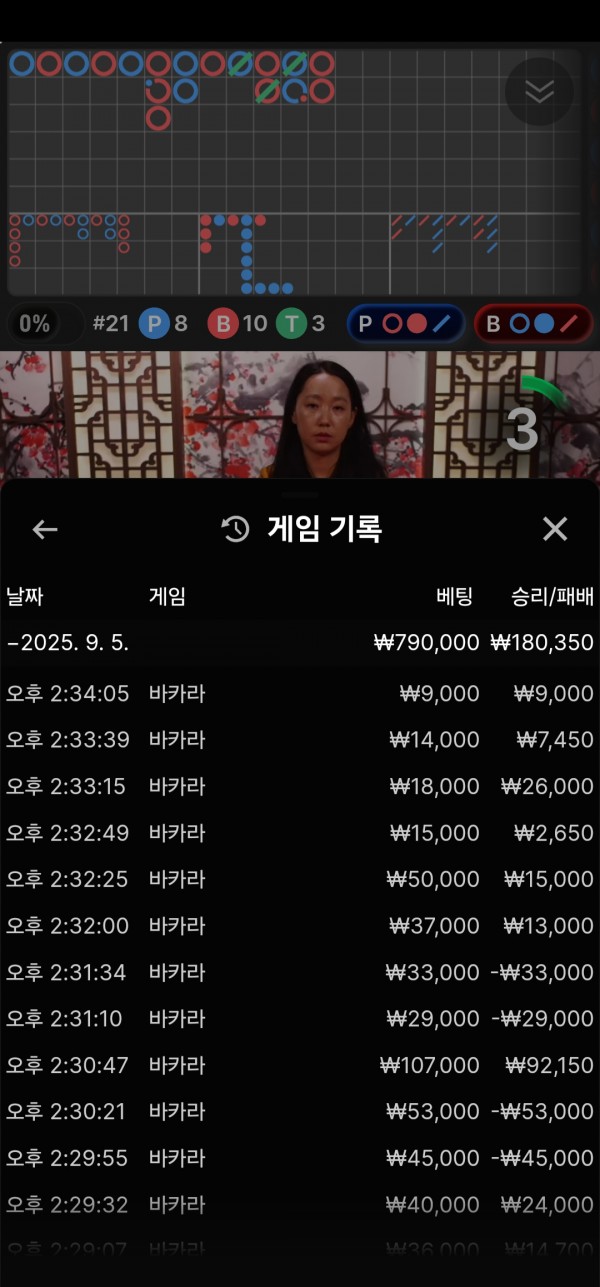Viewport: 600px width, 1287px height.
Task: View details of the 2:32:25 round
Action: pyautogui.click(x=300, y=879)
